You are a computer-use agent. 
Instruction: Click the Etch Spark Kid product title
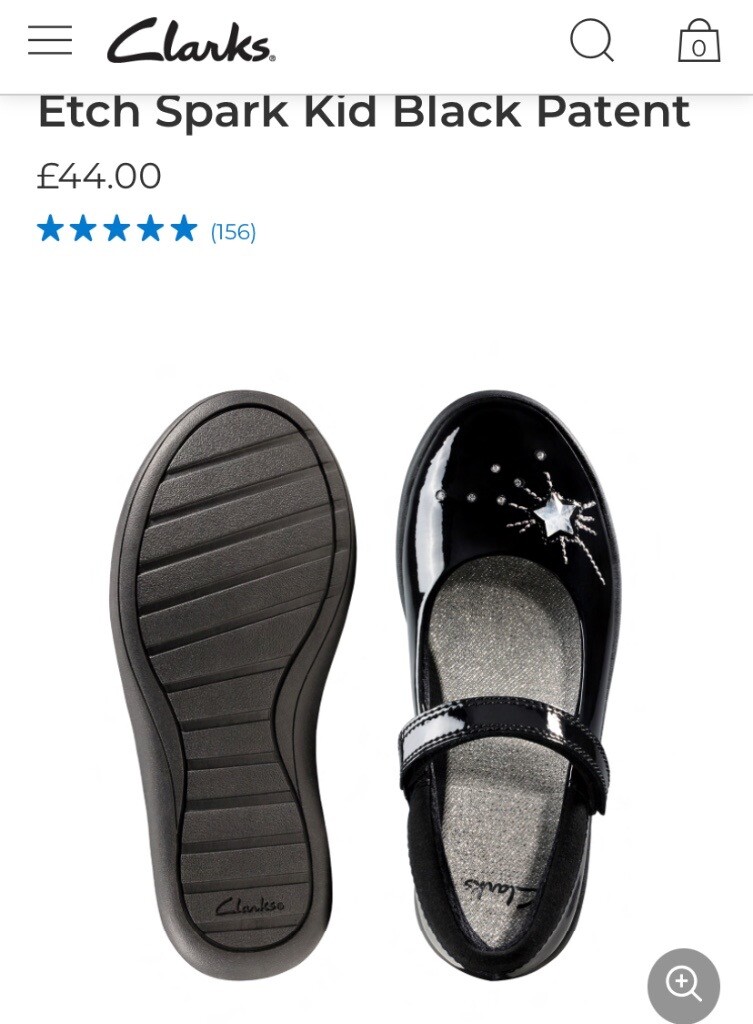pyautogui.click(x=363, y=111)
